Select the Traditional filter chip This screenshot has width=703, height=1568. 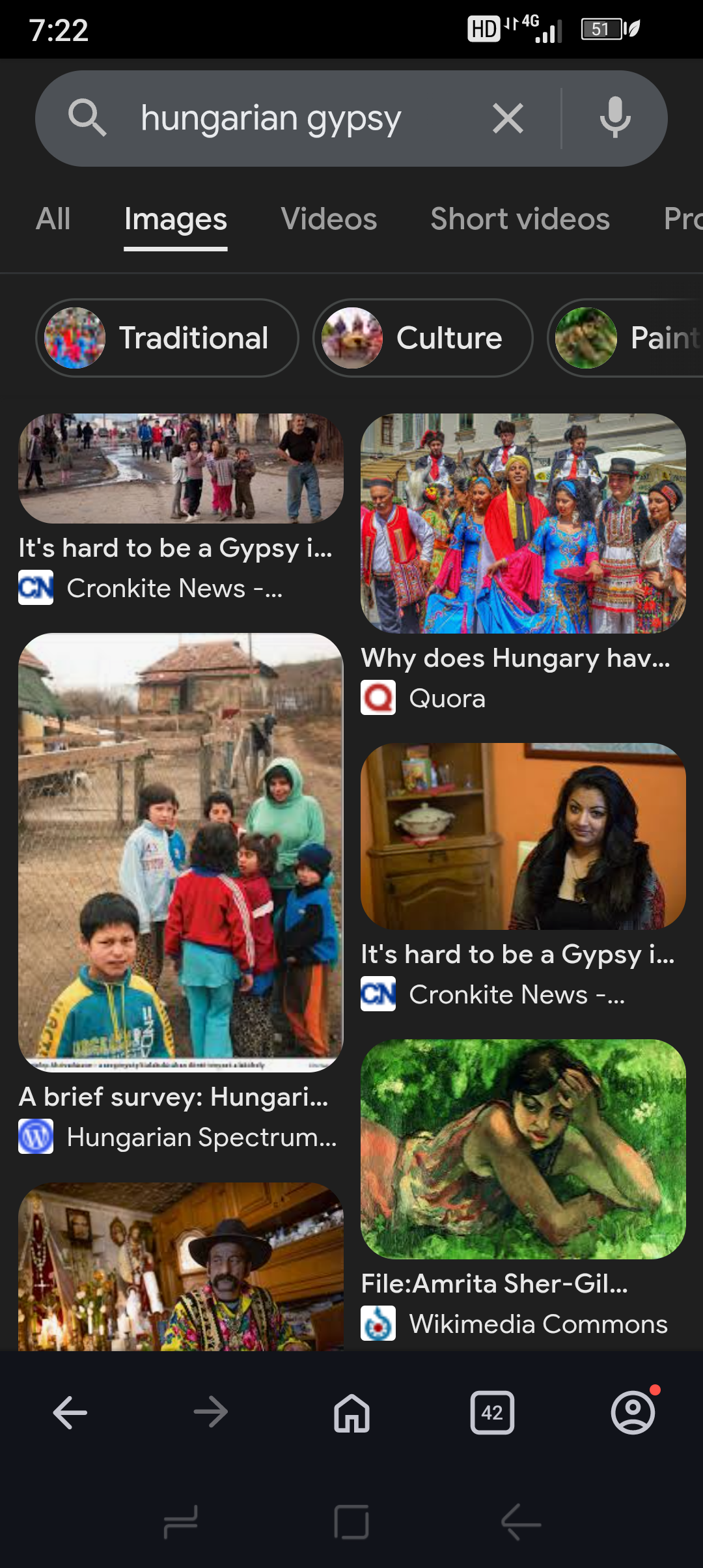click(x=167, y=338)
